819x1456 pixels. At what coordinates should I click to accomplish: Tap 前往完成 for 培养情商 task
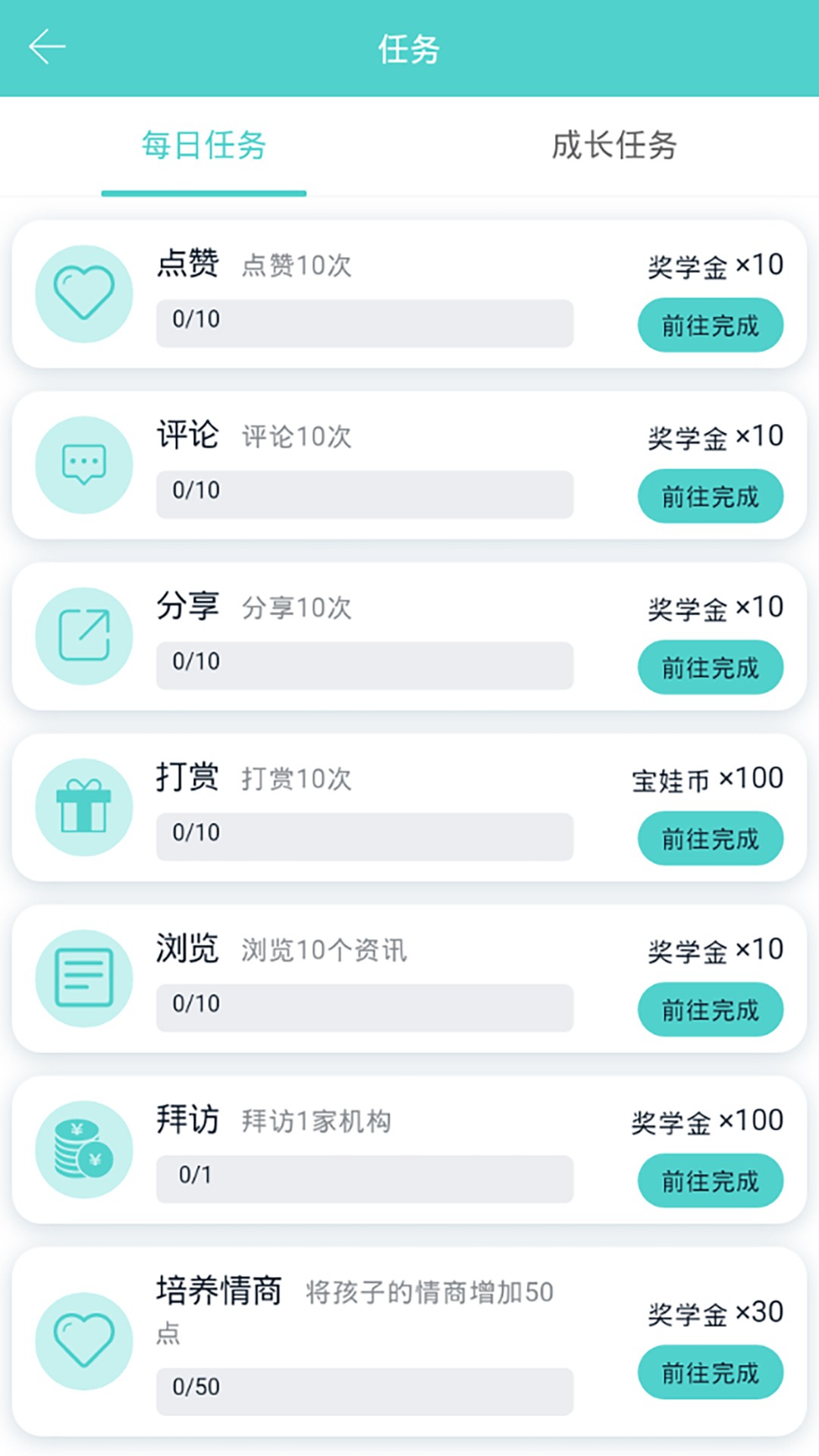point(710,1372)
